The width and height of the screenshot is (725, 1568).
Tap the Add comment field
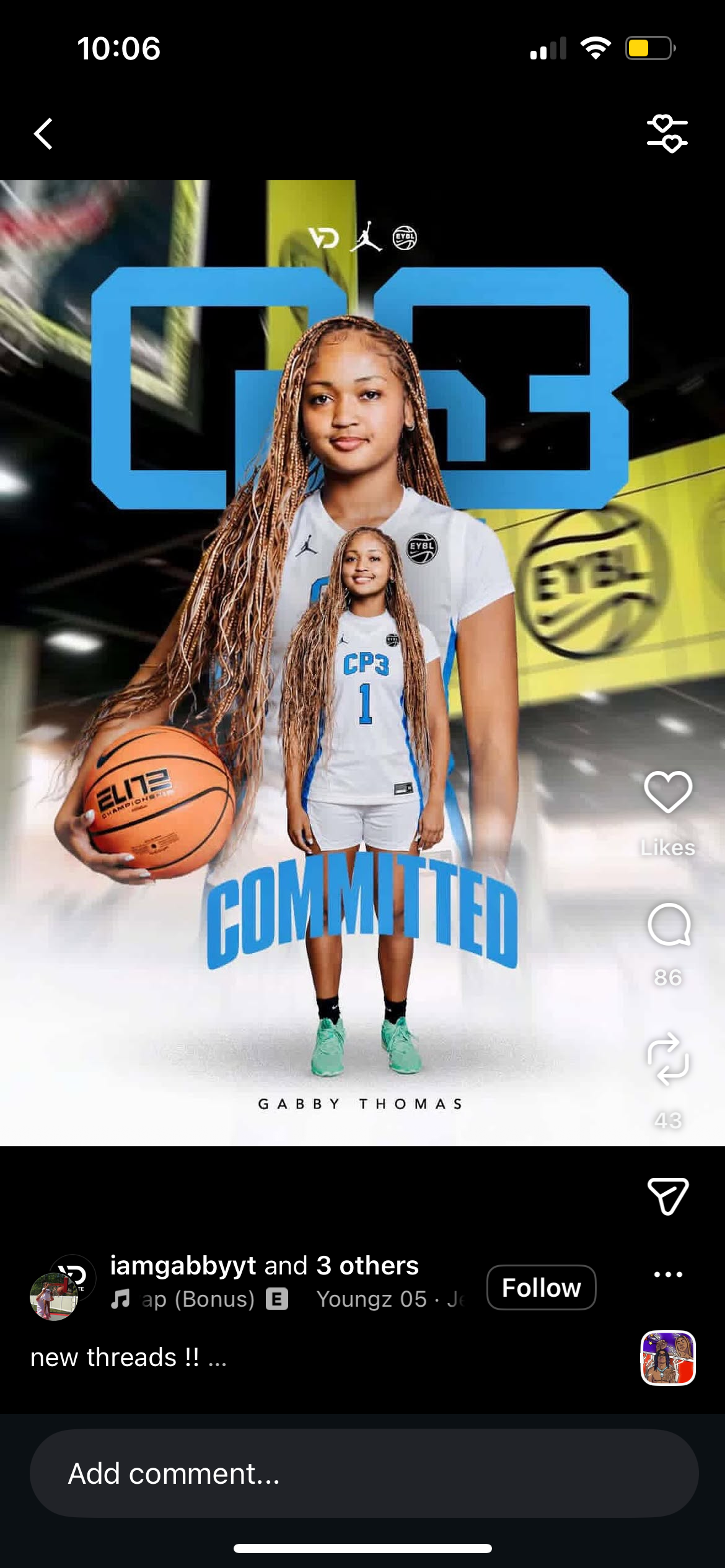coord(364,1473)
